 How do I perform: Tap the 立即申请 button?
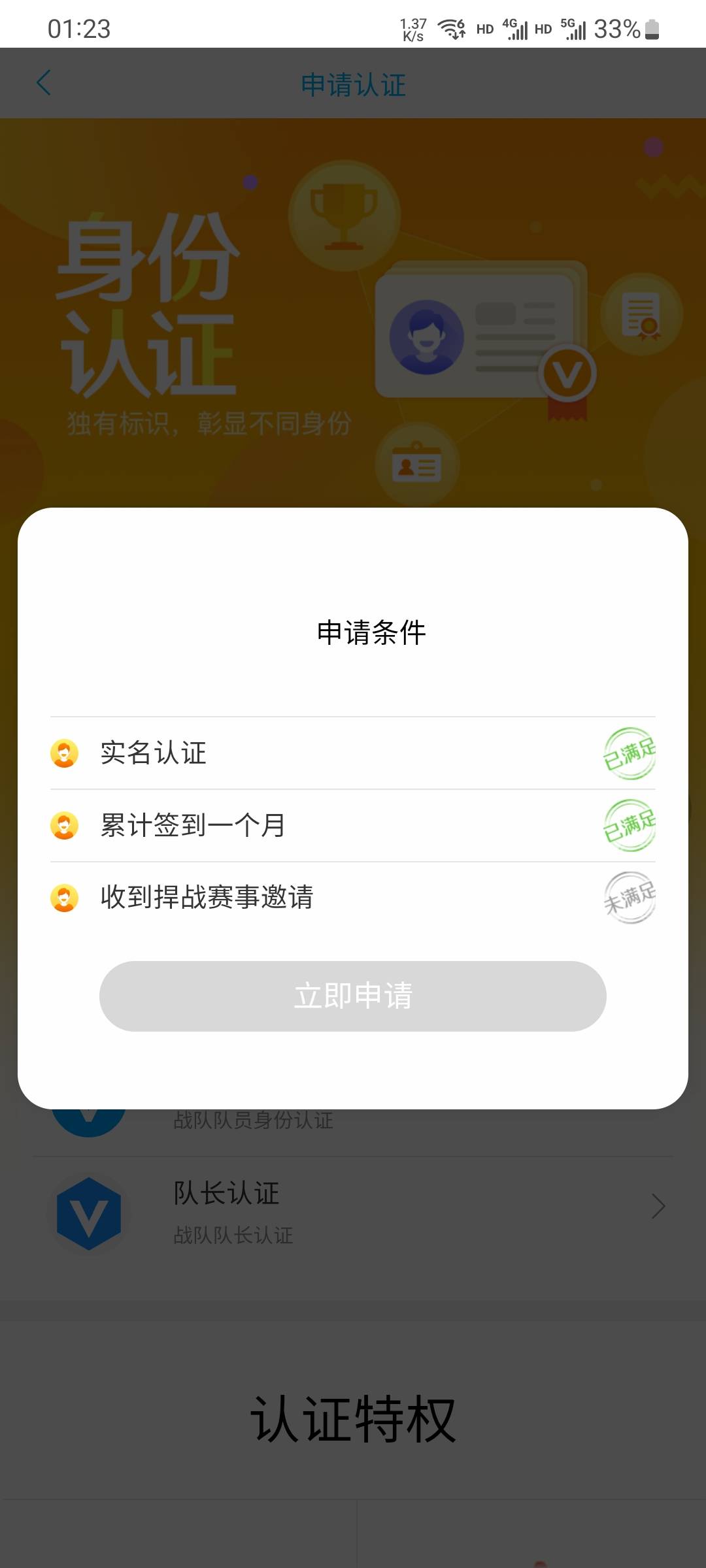click(x=353, y=996)
